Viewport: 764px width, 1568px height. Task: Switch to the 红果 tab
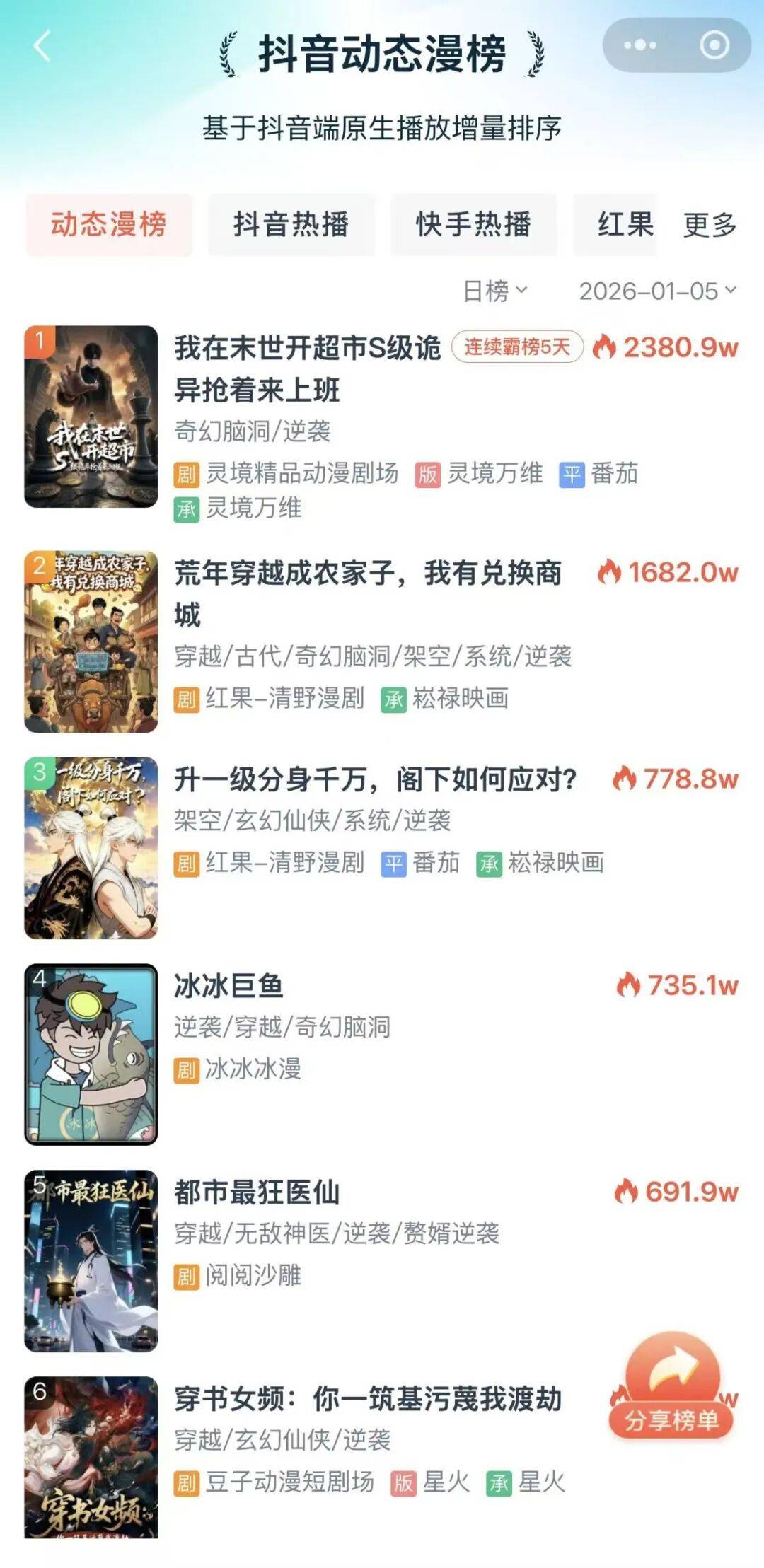coord(624,224)
